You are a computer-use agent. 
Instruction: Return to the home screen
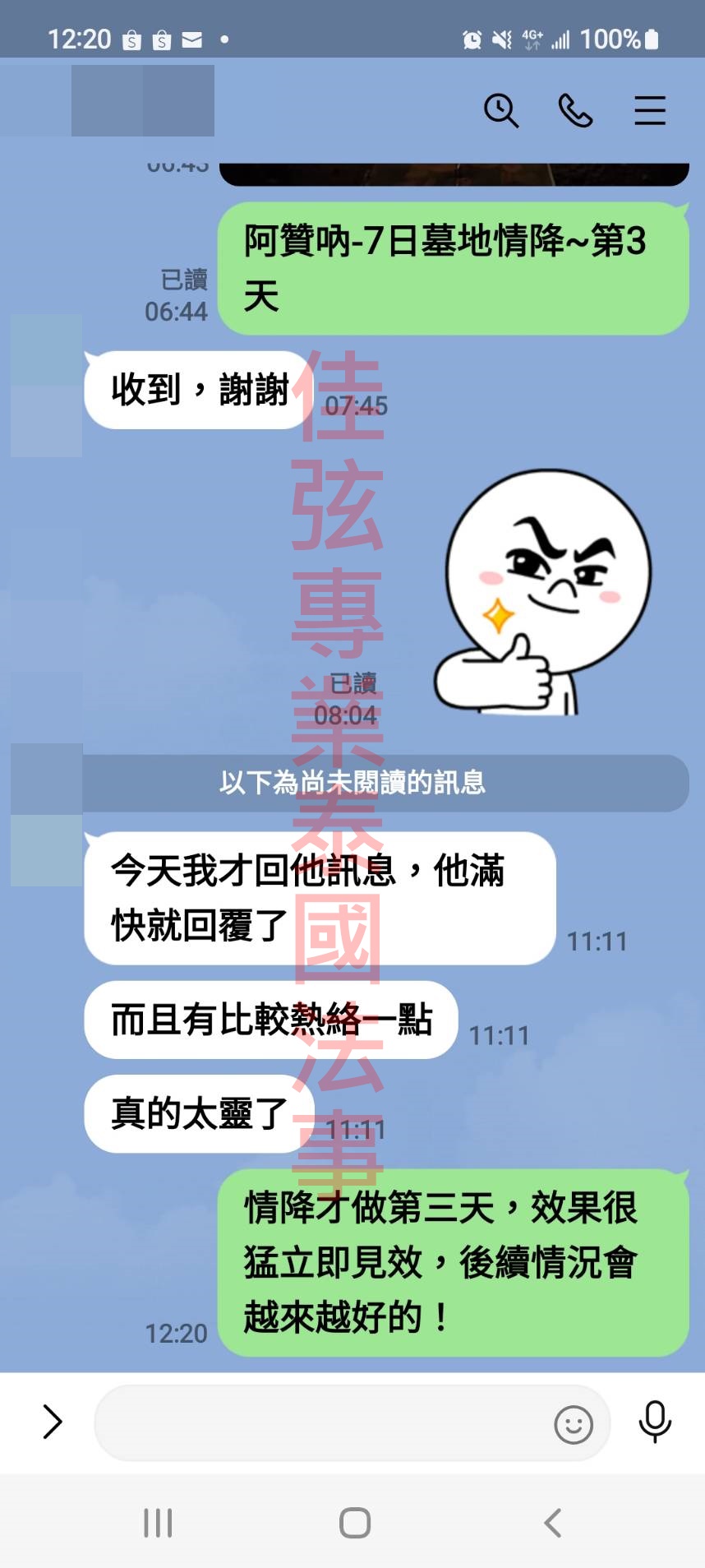[x=354, y=1523]
